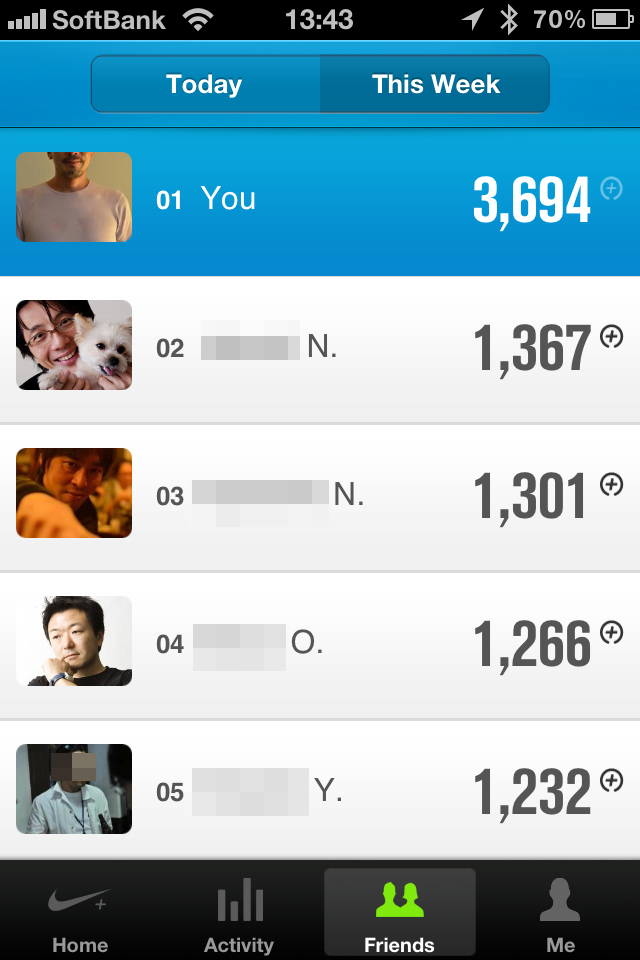
Task: Switch to the Today segment
Action: 205,84
